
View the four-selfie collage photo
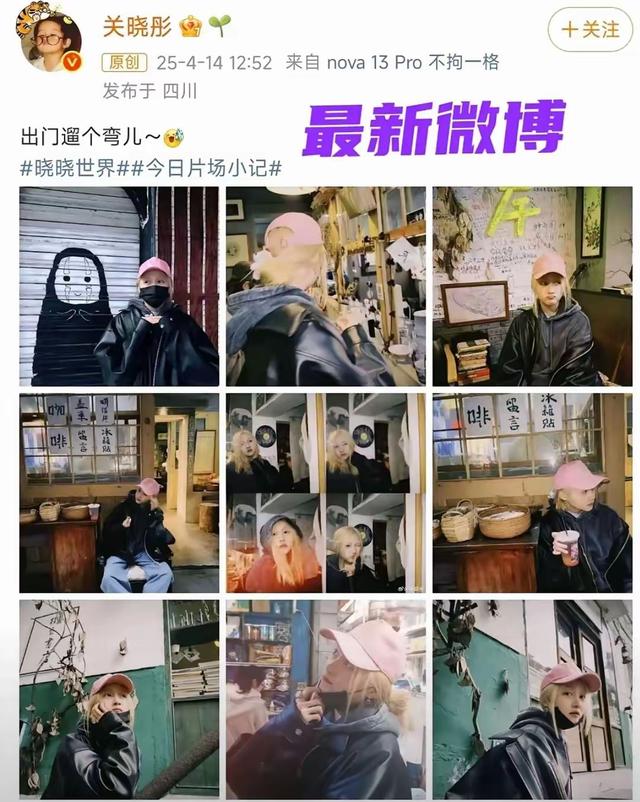(325, 492)
